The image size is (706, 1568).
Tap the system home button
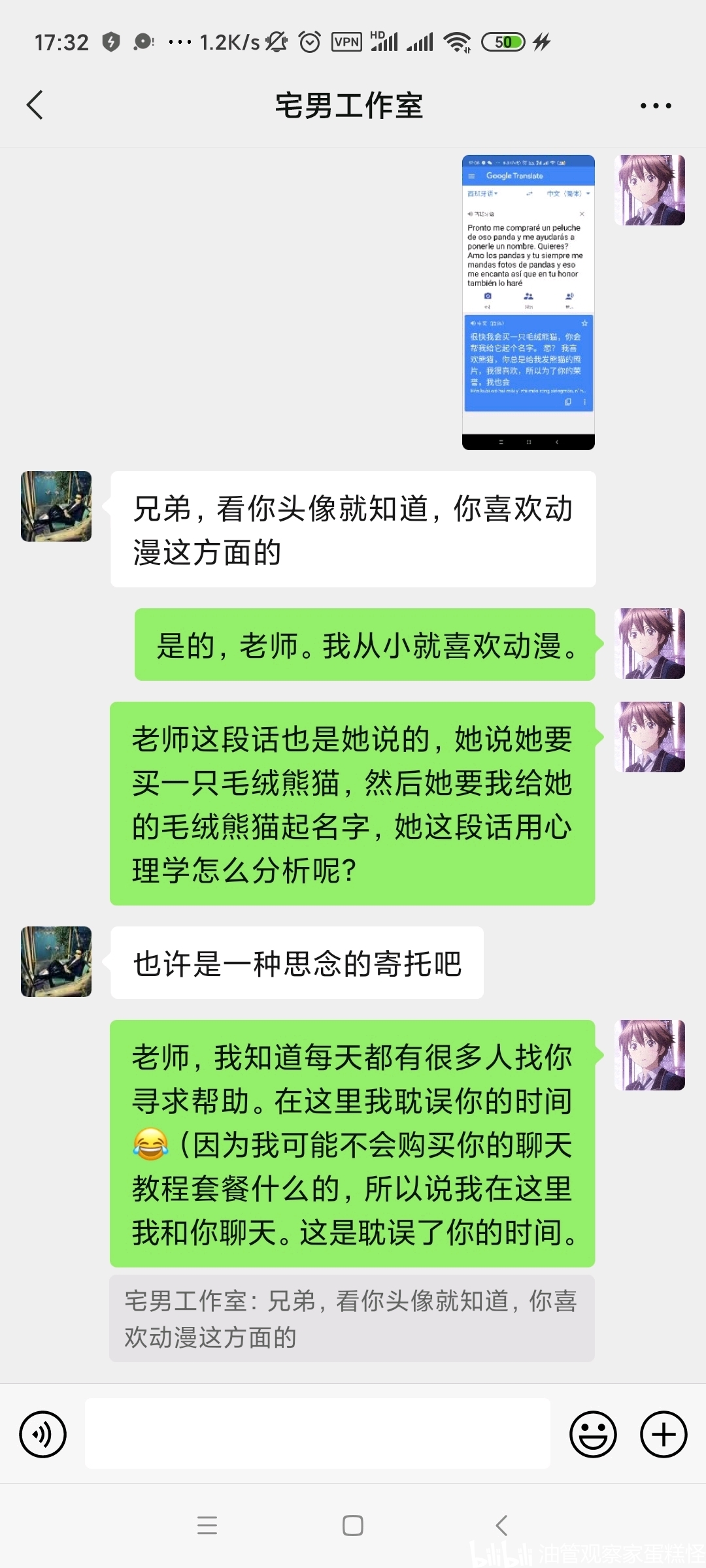click(x=353, y=1526)
